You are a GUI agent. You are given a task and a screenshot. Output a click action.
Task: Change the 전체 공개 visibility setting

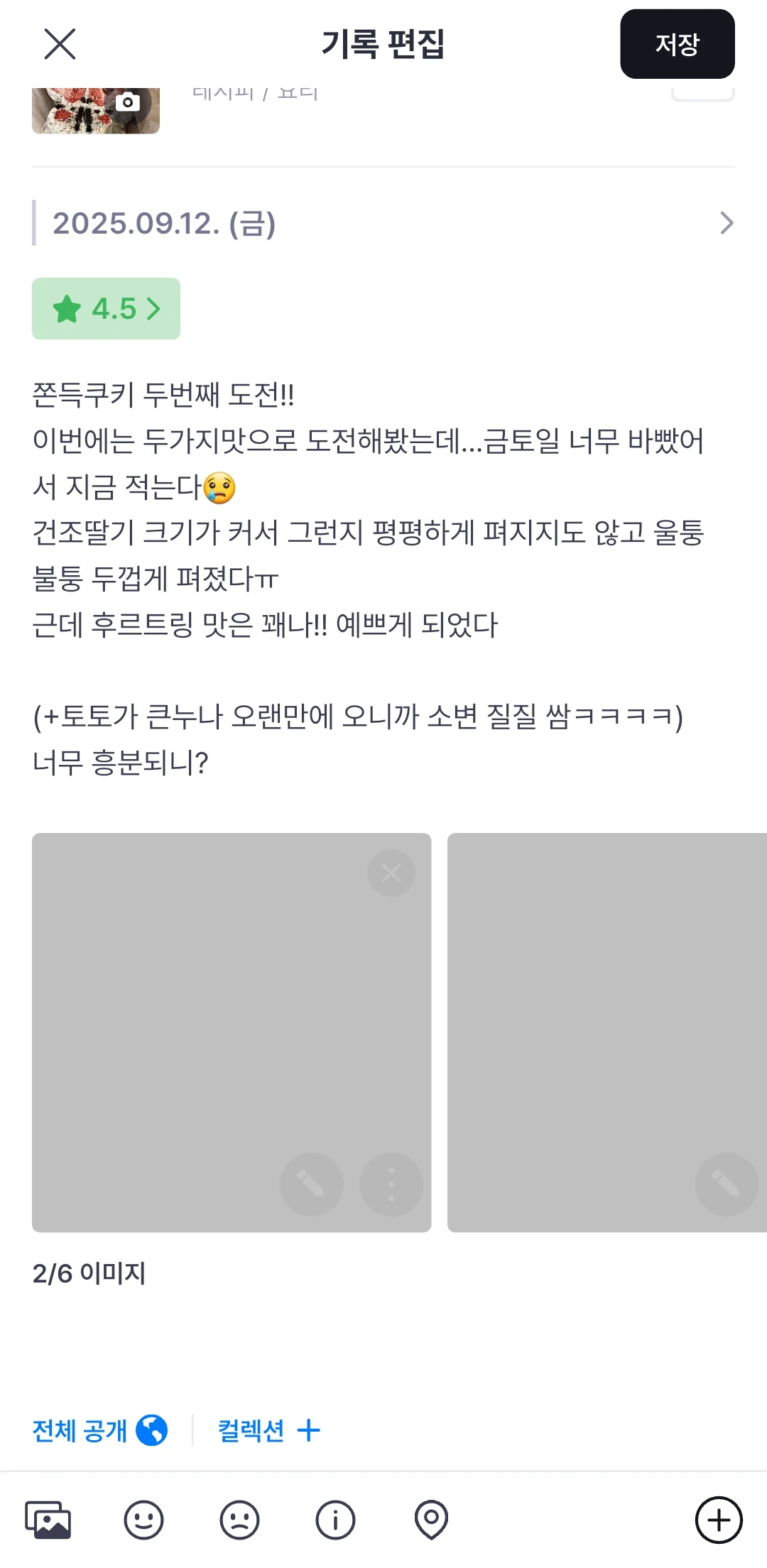99,1430
